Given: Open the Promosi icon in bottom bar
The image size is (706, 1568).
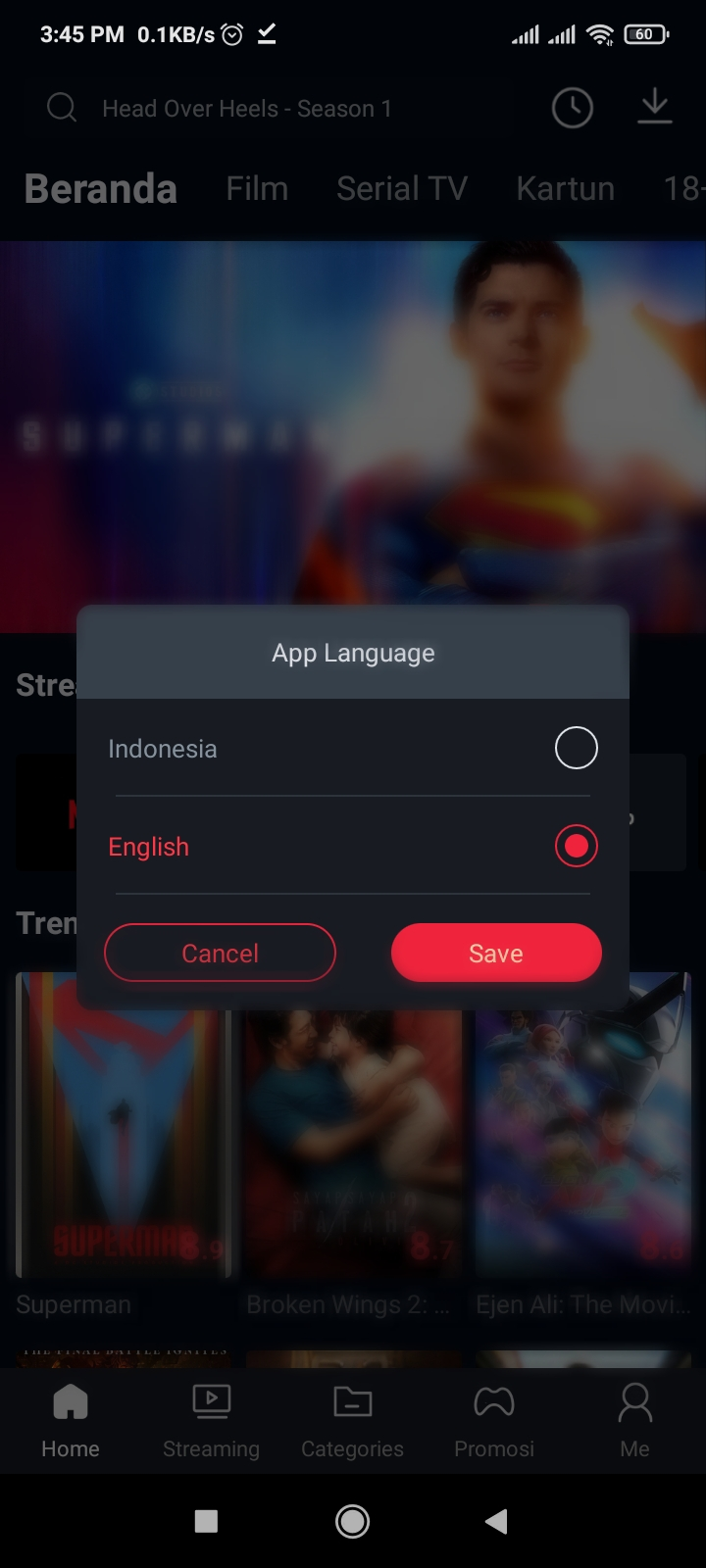Looking at the screenshot, I should [493, 1418].
